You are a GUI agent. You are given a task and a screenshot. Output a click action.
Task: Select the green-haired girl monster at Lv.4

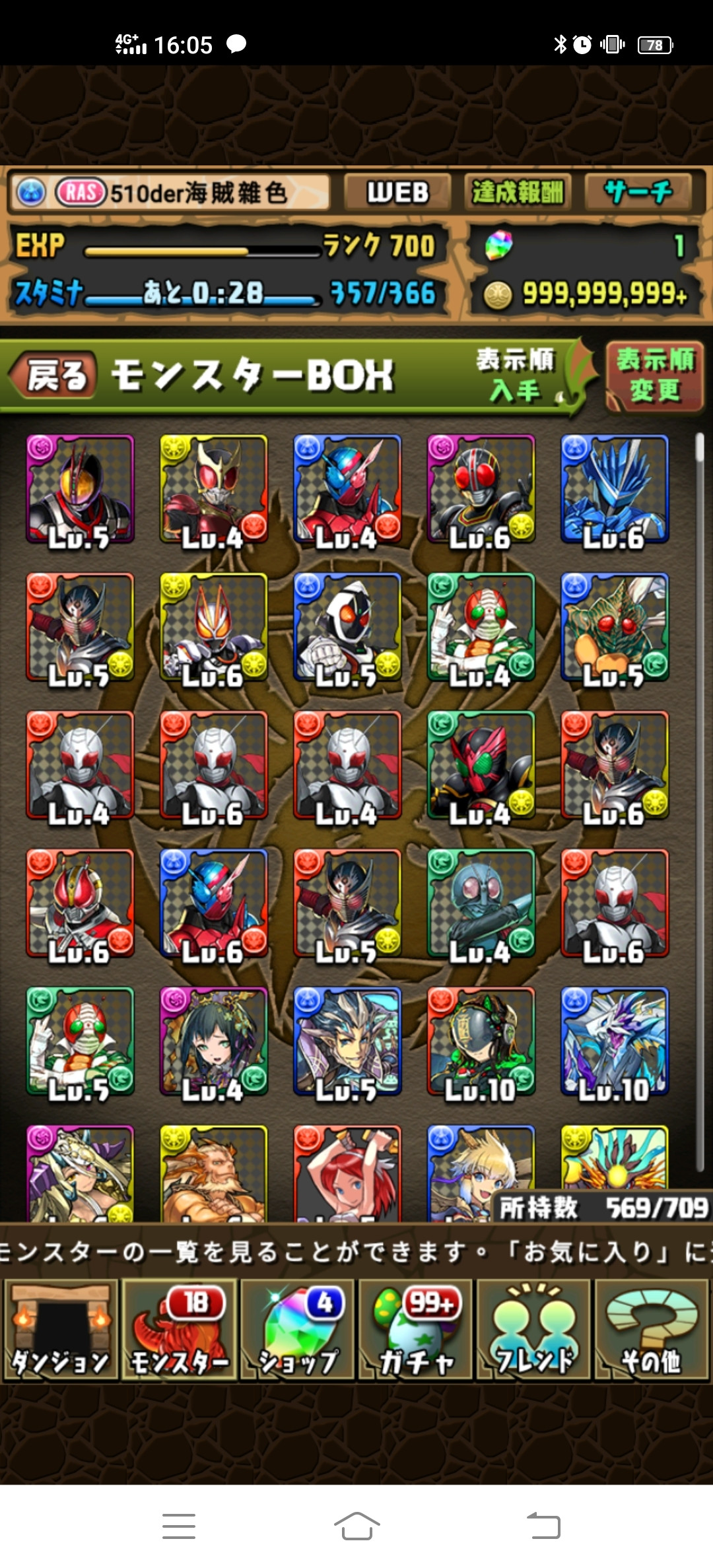[x=214, y=1041]
